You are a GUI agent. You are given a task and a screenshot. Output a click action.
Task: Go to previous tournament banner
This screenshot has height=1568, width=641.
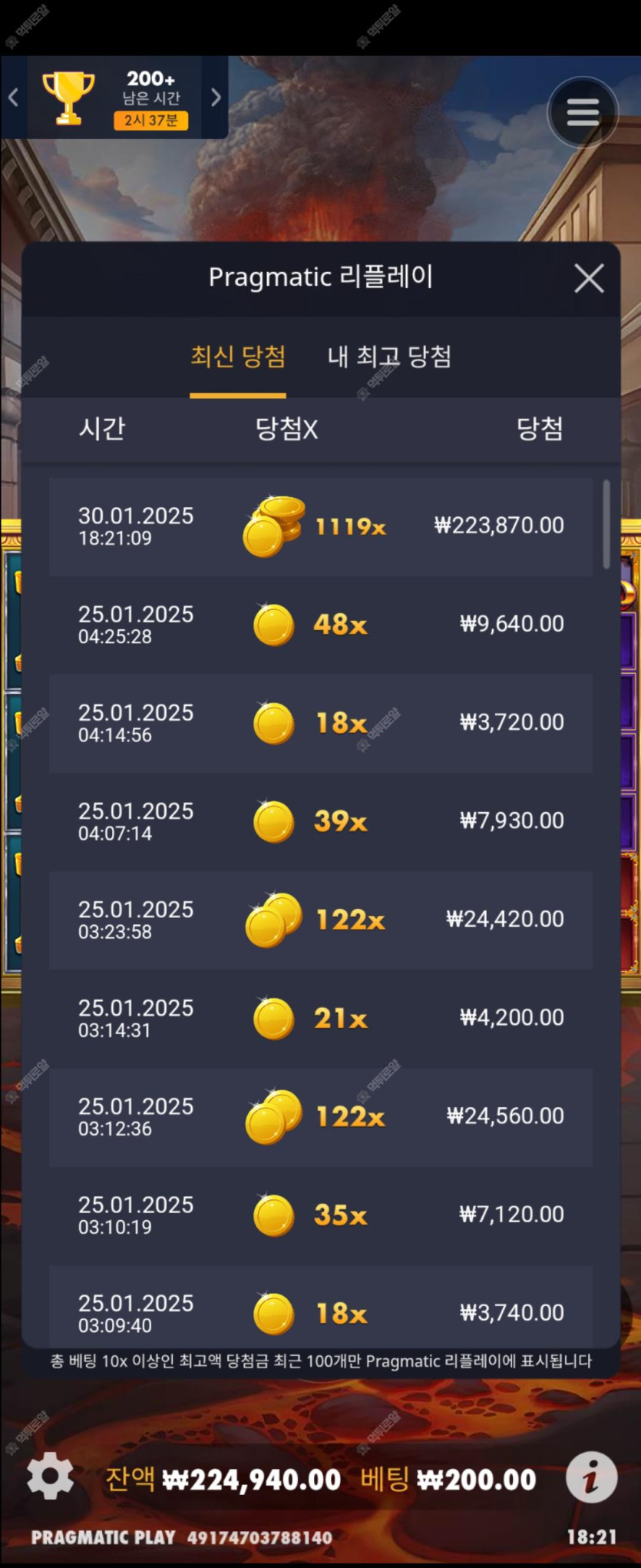[13, 98]
